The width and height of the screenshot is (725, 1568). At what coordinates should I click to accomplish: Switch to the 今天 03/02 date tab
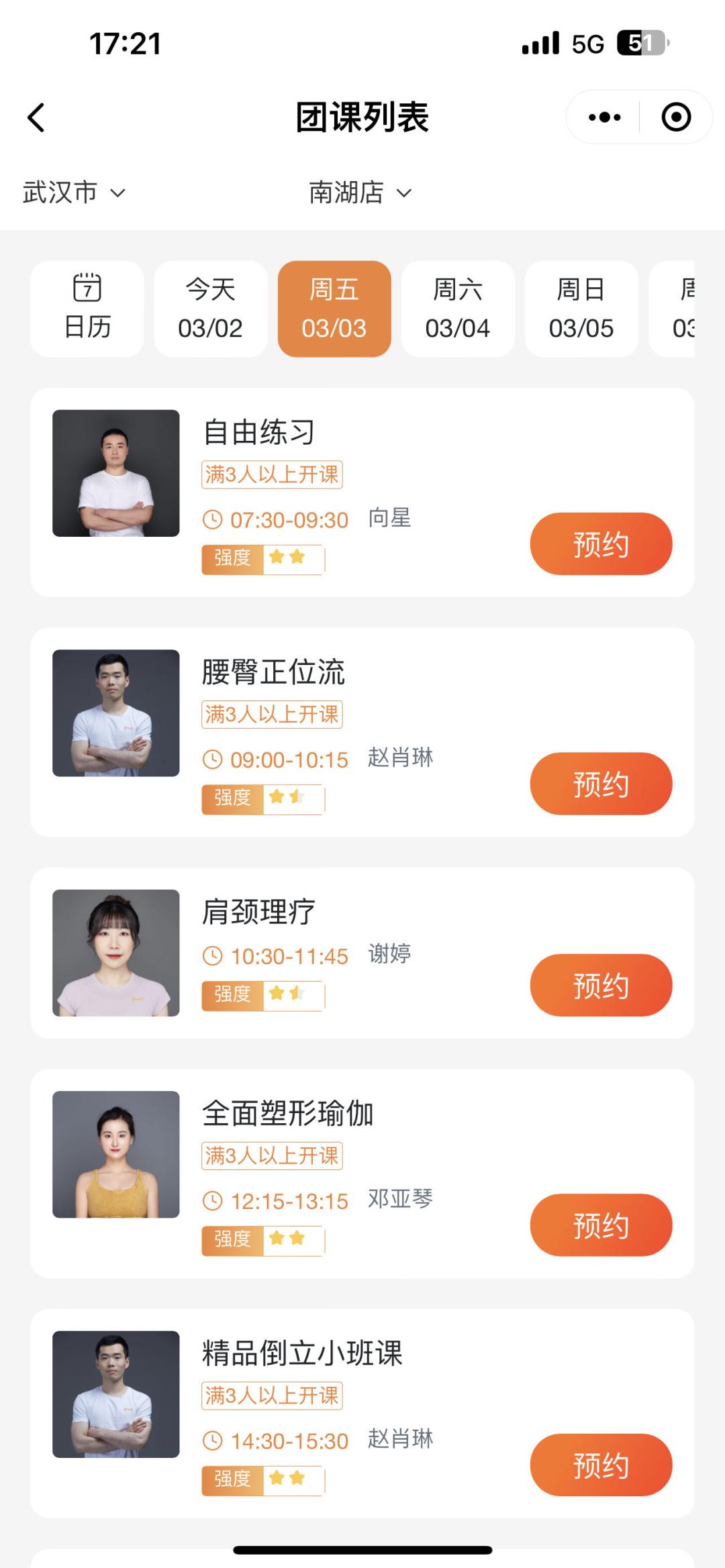point(211,309)
